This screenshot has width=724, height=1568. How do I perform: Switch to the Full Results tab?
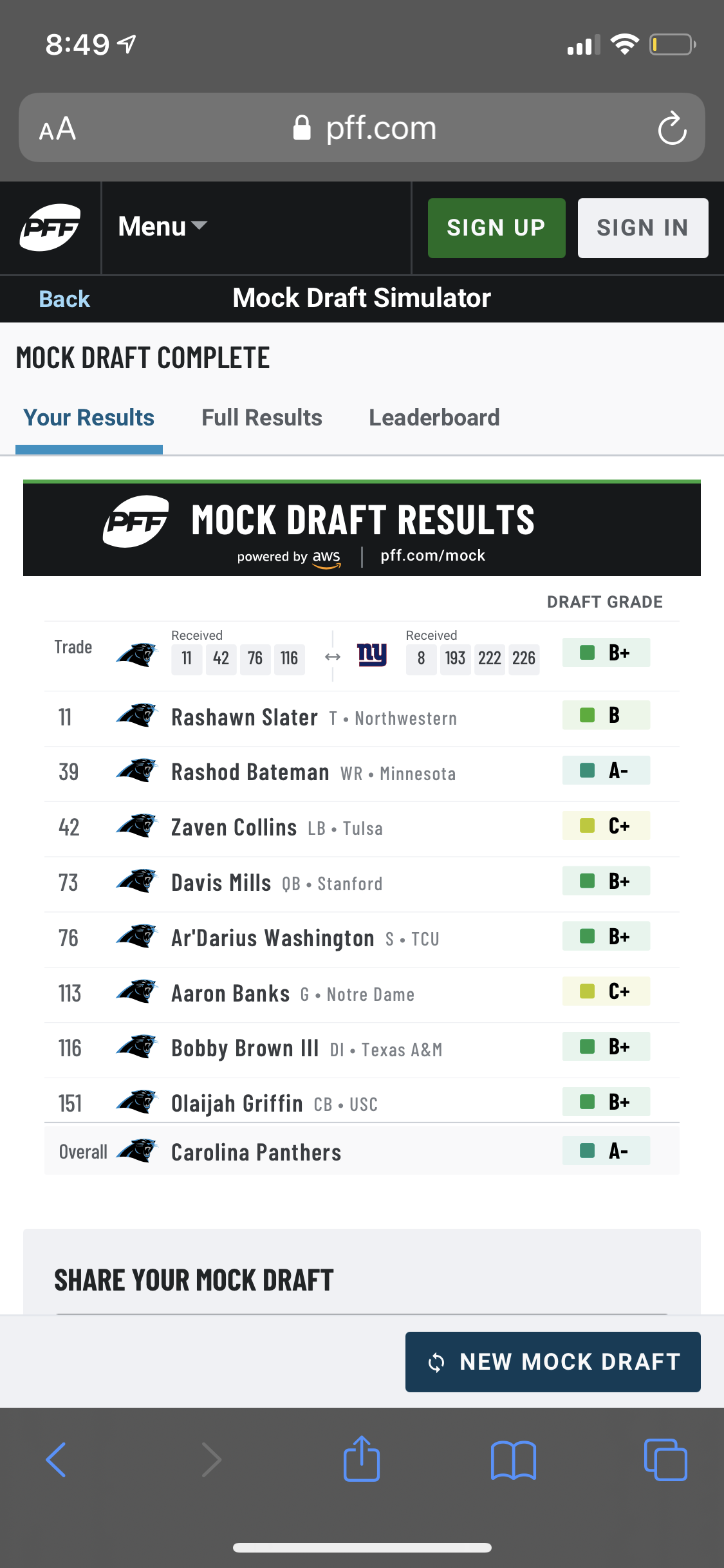click(262, 418)
